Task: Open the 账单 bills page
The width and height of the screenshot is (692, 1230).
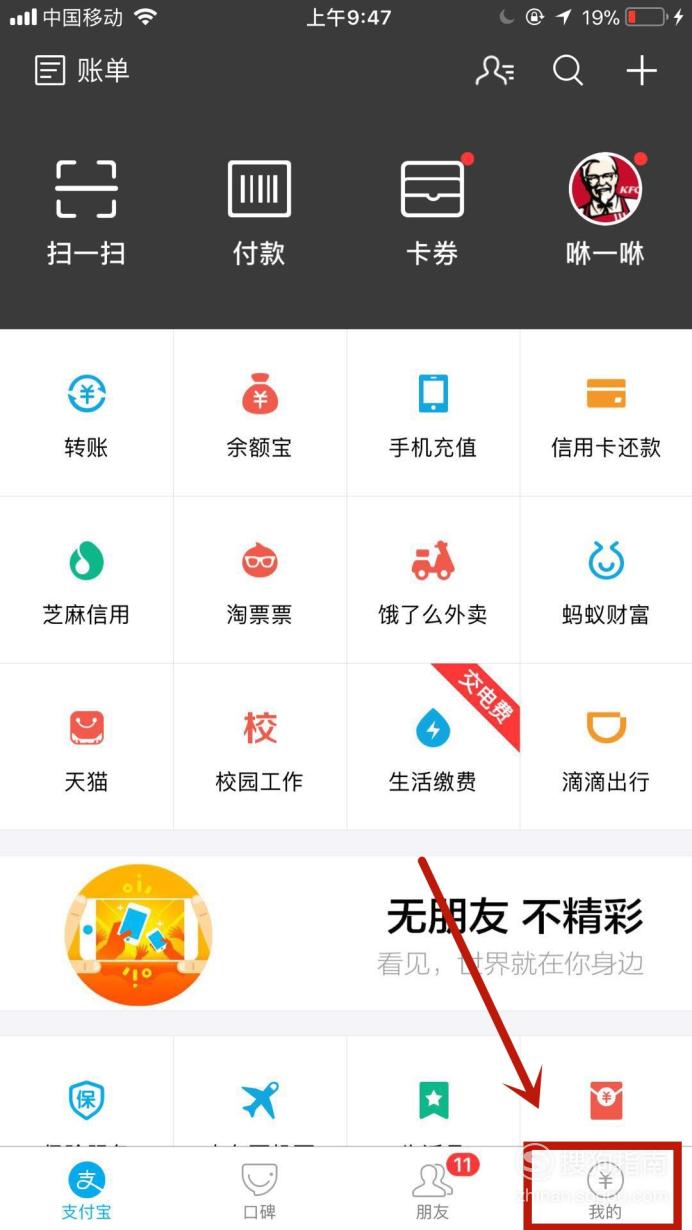Action: [x=82, y=70]
